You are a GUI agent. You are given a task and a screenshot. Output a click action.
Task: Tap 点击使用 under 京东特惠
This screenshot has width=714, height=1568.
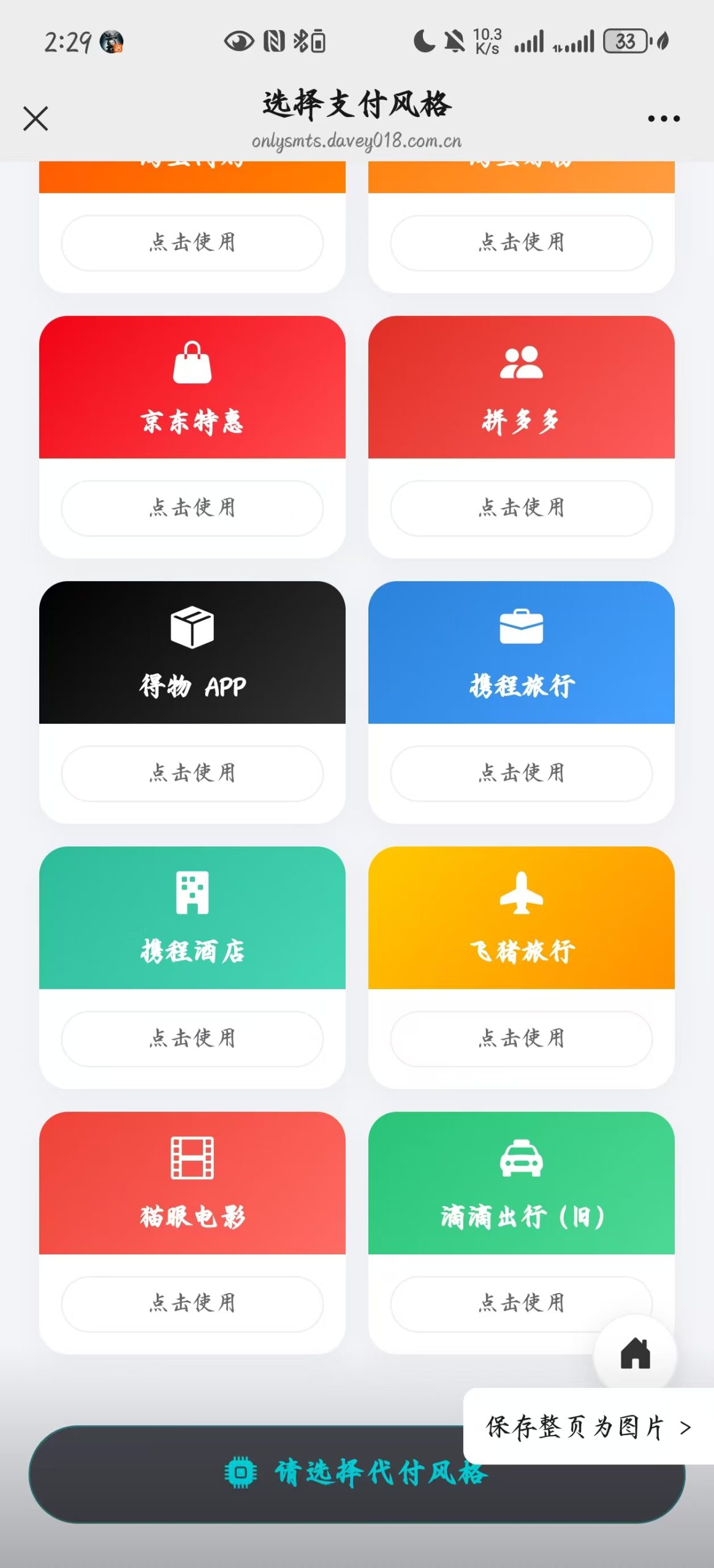pos(192,508)
